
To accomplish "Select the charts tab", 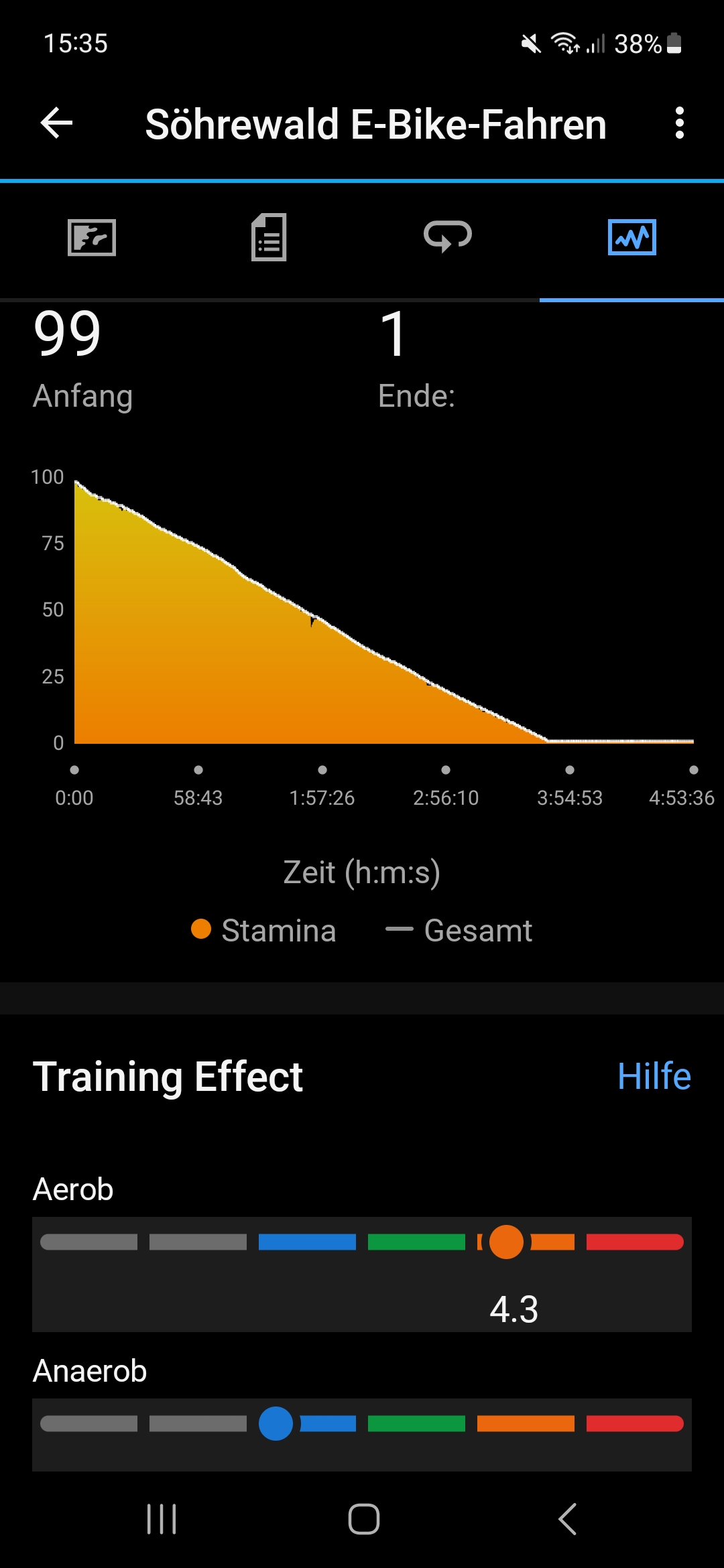I will 631,237.
